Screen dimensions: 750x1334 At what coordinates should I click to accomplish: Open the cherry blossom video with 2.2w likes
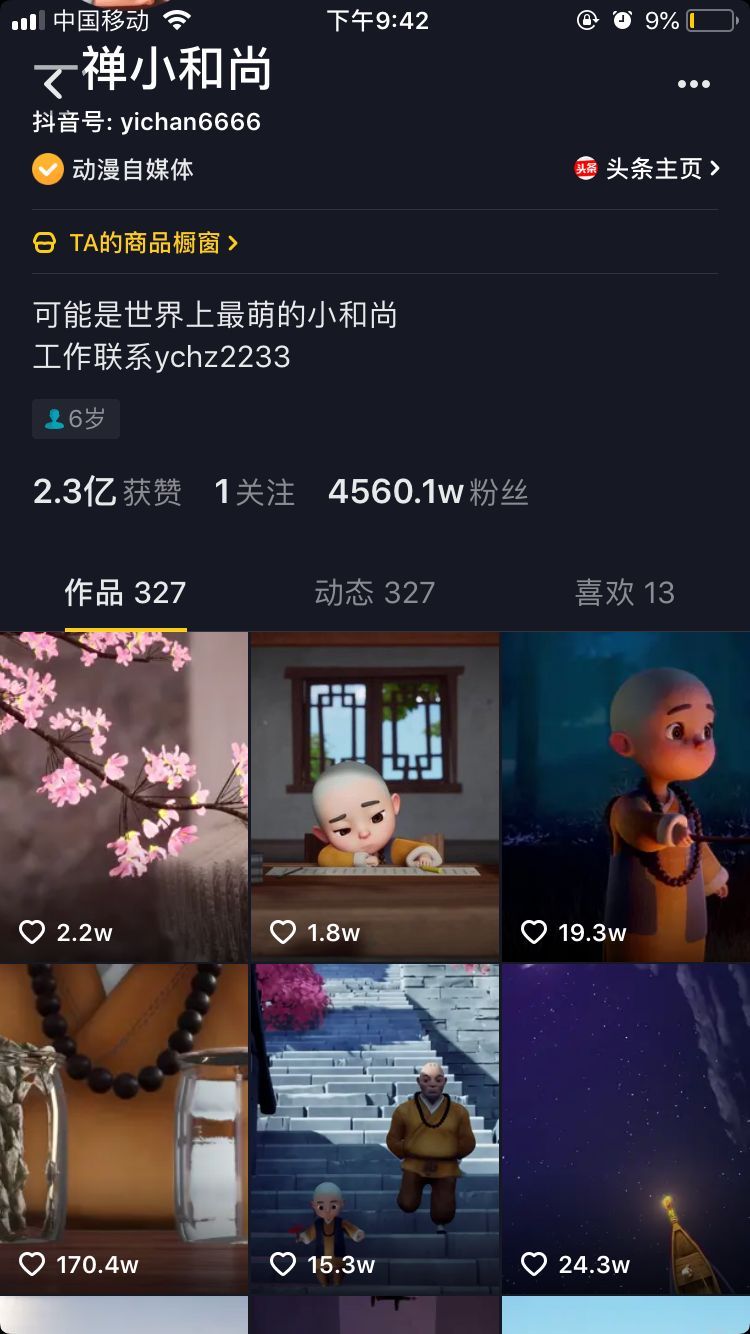click(x=123, y=796)
